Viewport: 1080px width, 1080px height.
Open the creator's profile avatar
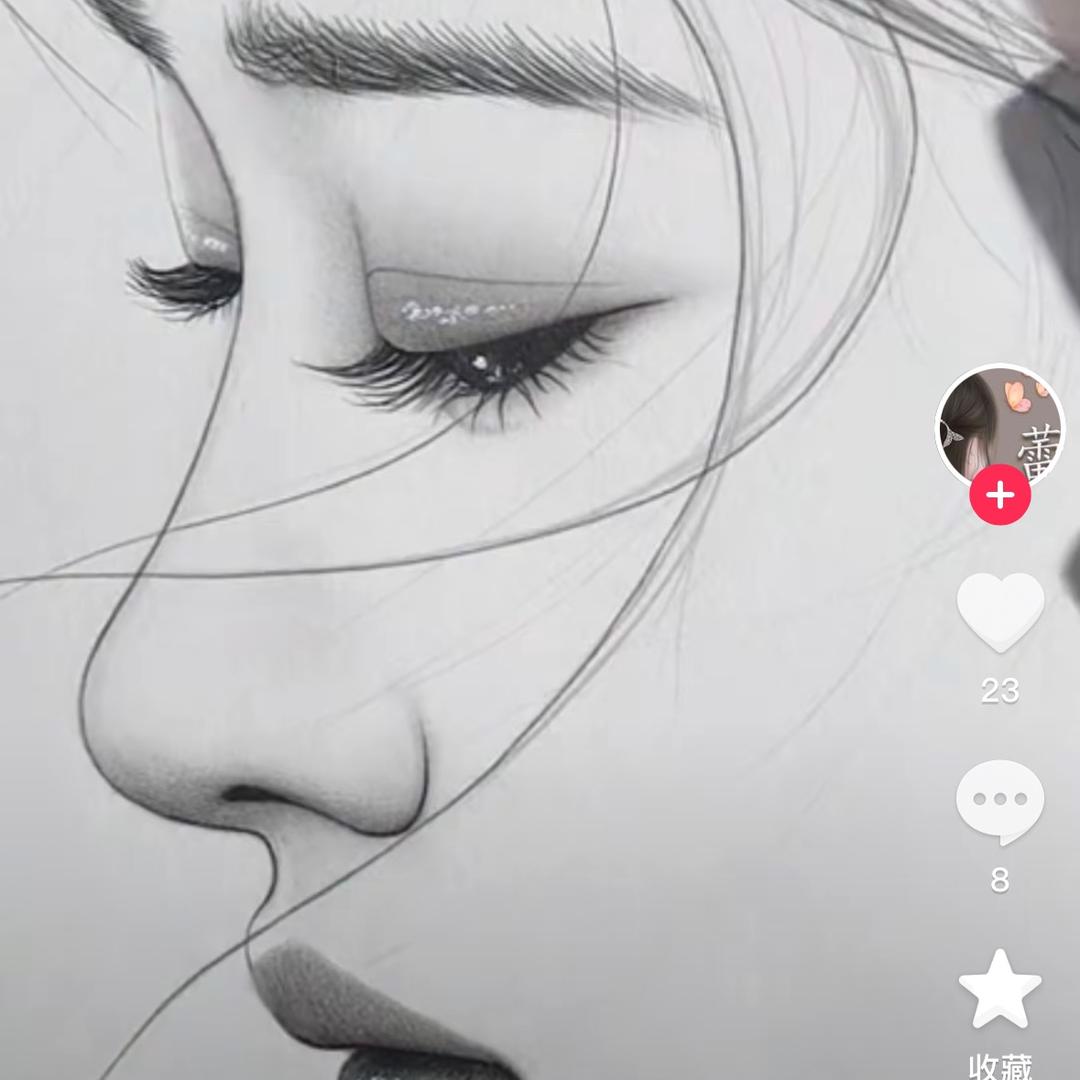tap(999, 424)
